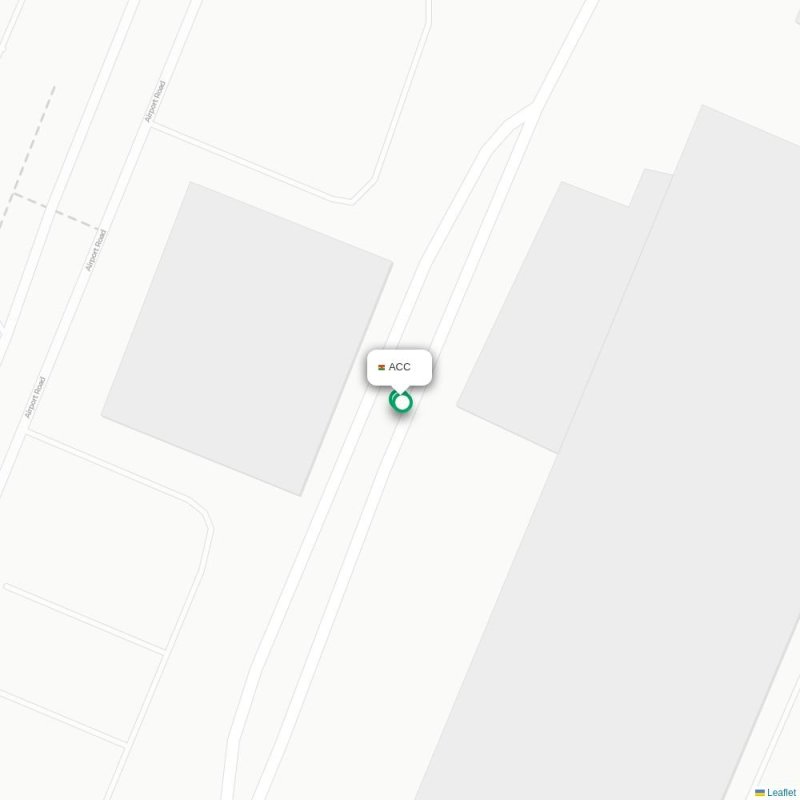
Task: Open the ACC label popup
Action: click(399, 367)
